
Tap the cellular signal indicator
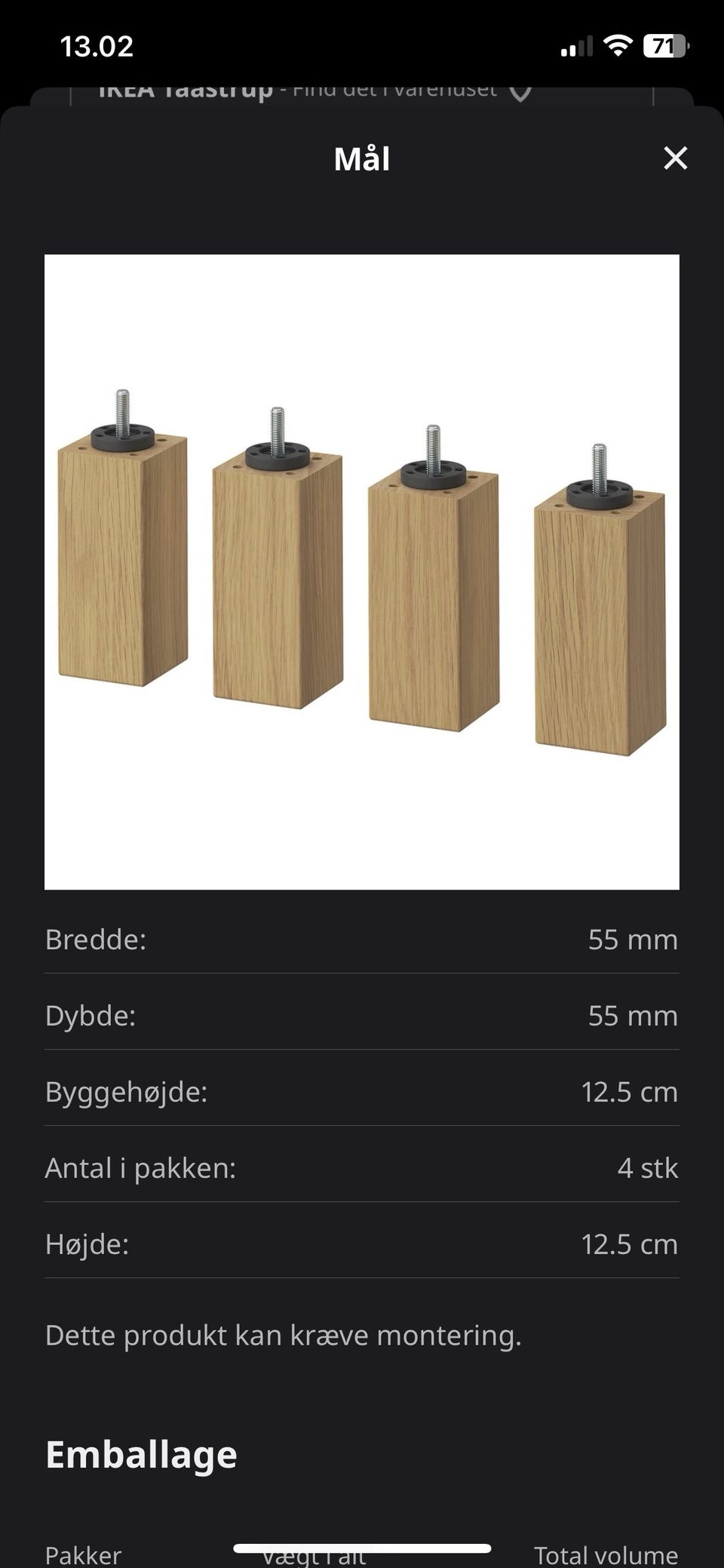(x=576, y=47)
